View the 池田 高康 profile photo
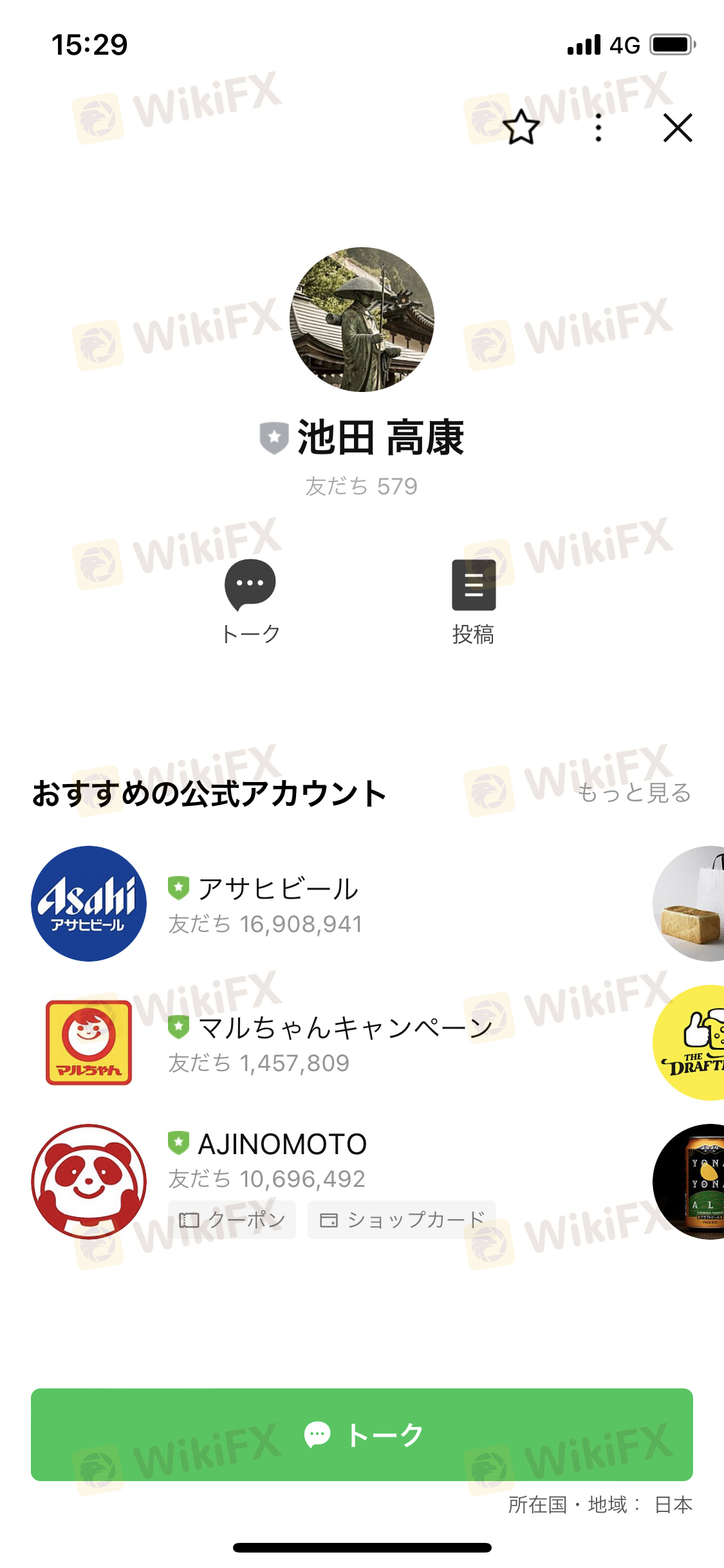724x1568 pixels. tap(362, 319)
